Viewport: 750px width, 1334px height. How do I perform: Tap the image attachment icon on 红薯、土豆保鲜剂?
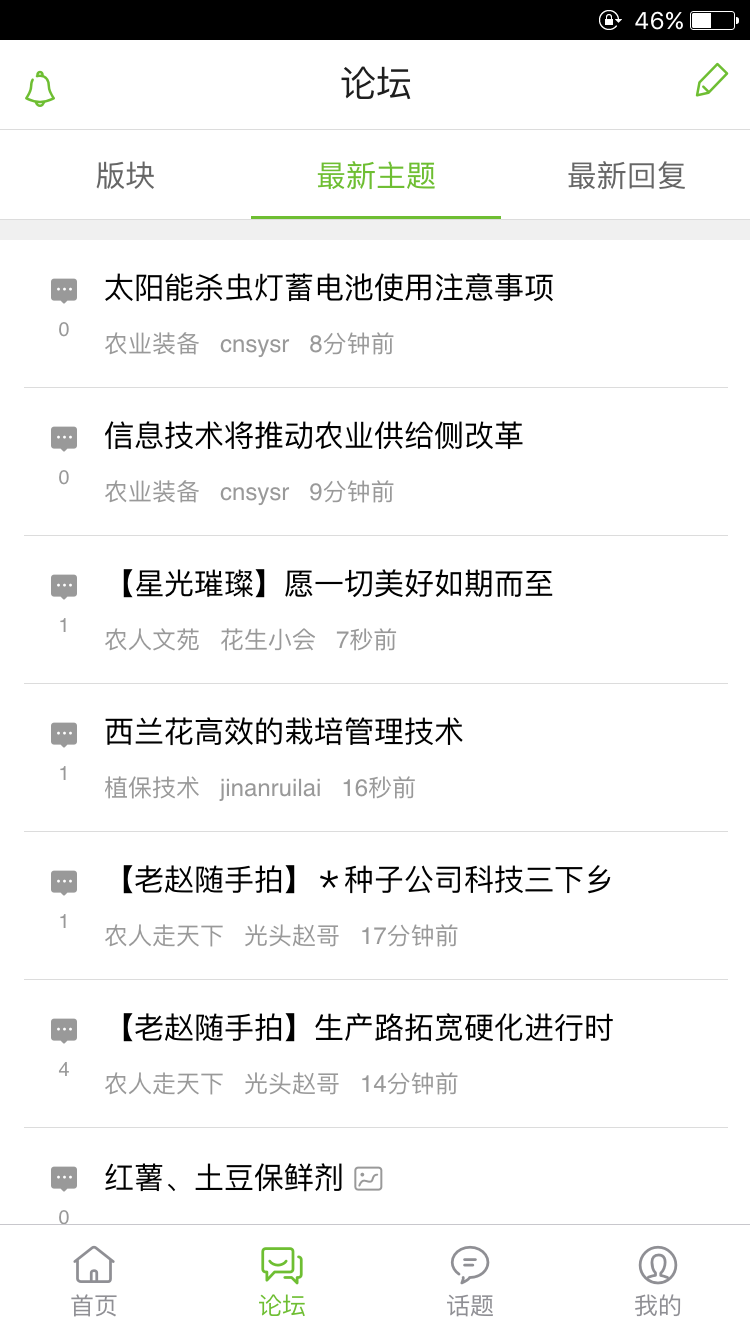pos(368,1178)
